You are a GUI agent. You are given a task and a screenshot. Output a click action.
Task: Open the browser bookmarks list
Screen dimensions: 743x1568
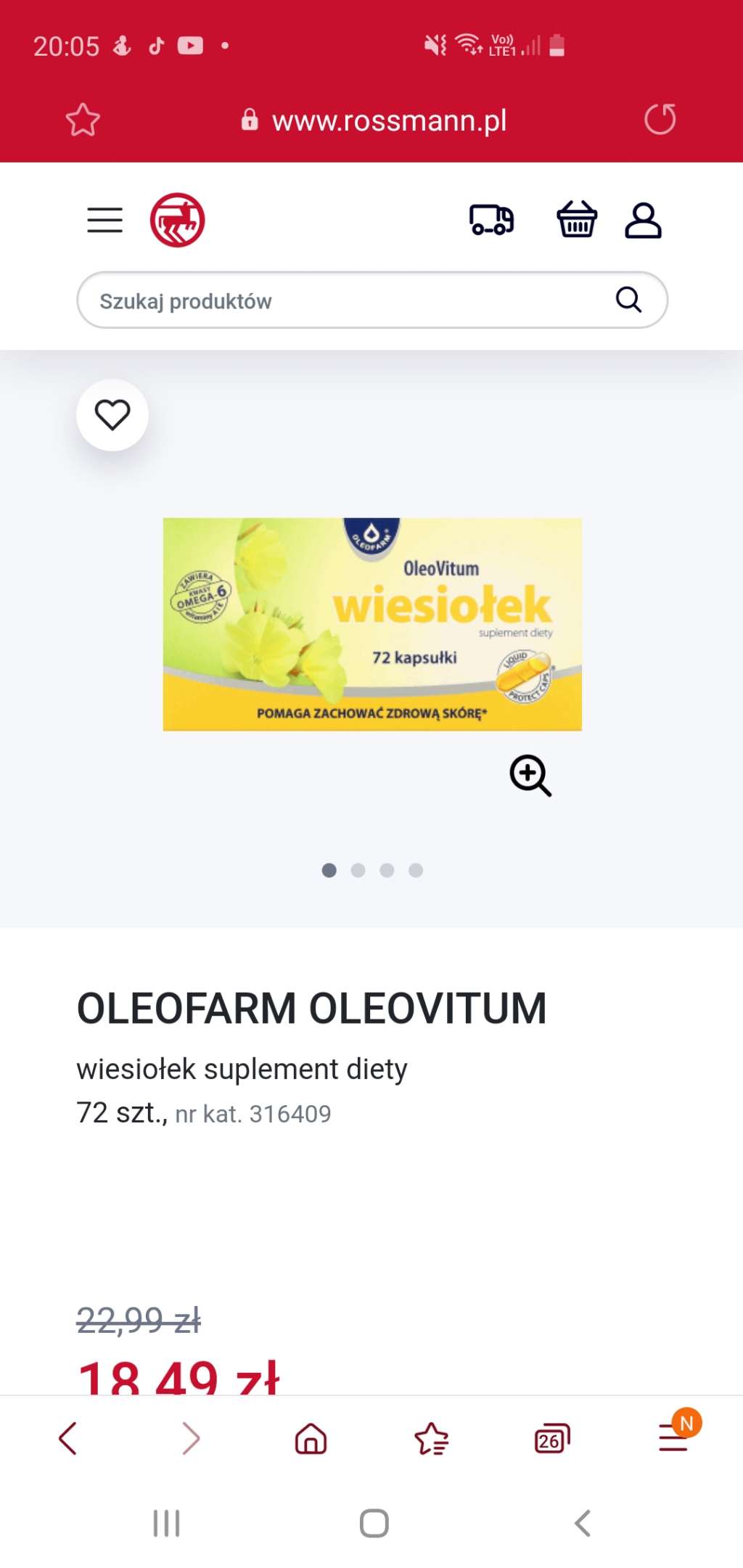point(432,1438)
